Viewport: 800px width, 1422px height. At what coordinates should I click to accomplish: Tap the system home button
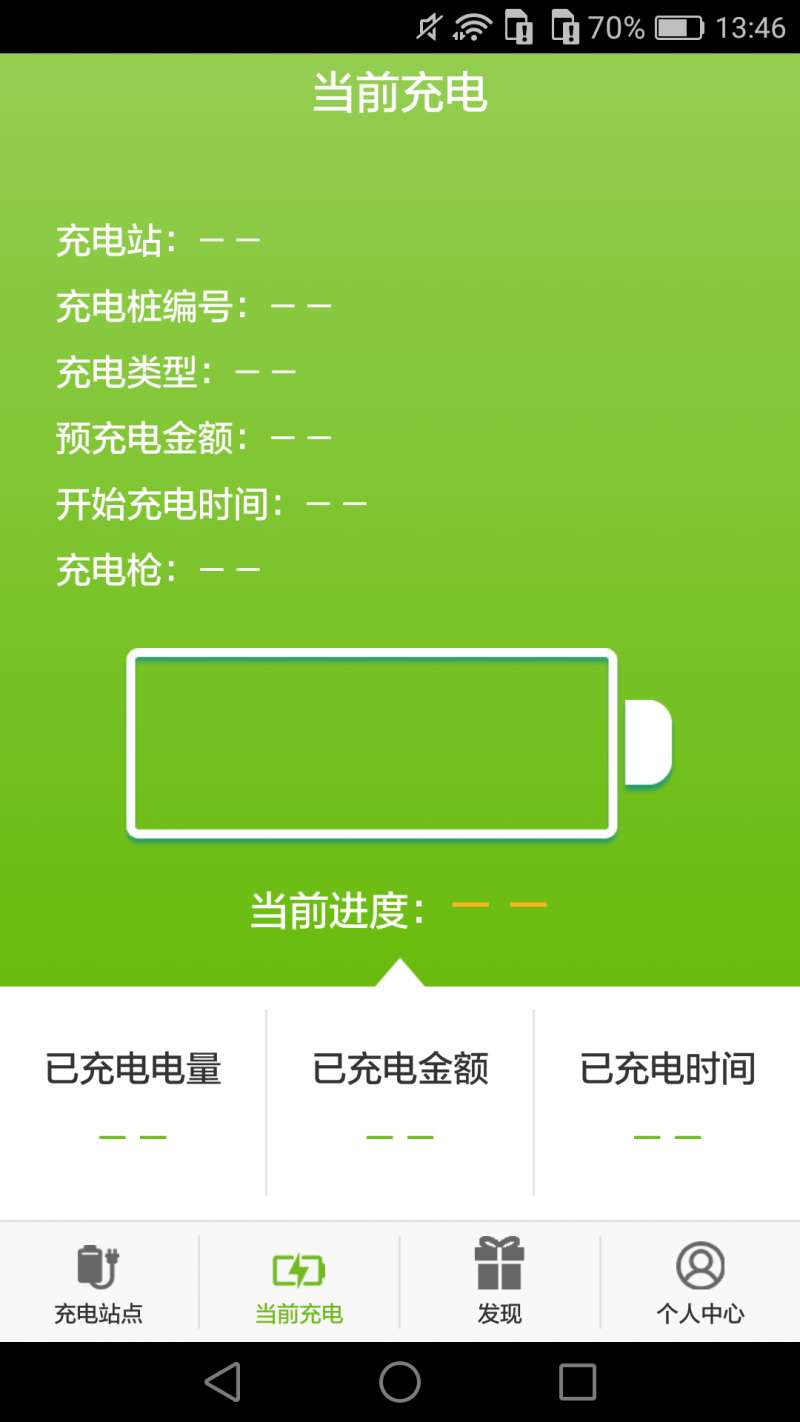[x=400, y=1382]
